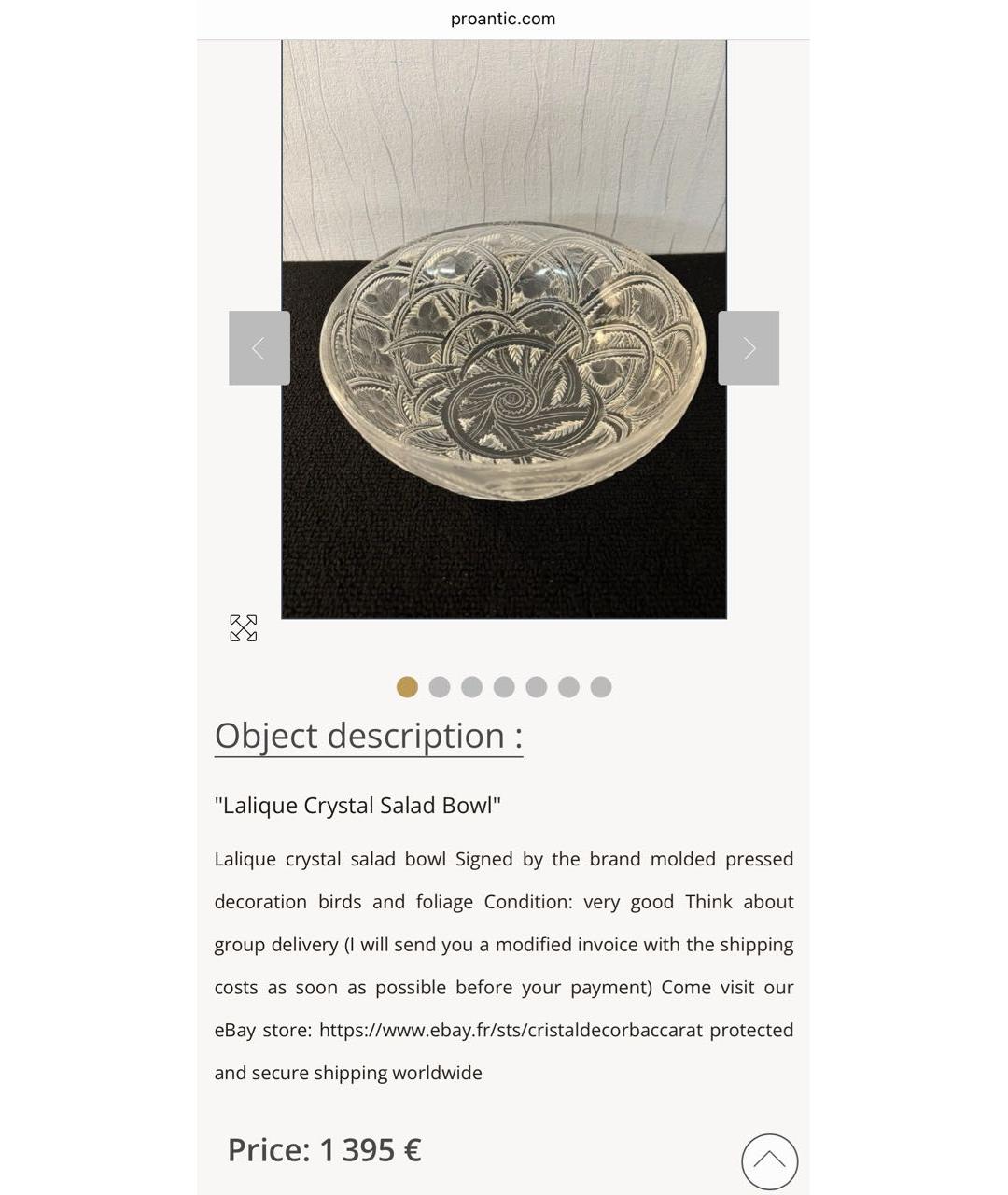Expand the bowl image to fullscreen
This screenshot has width=1008, height=1195.
pos(243,628)
